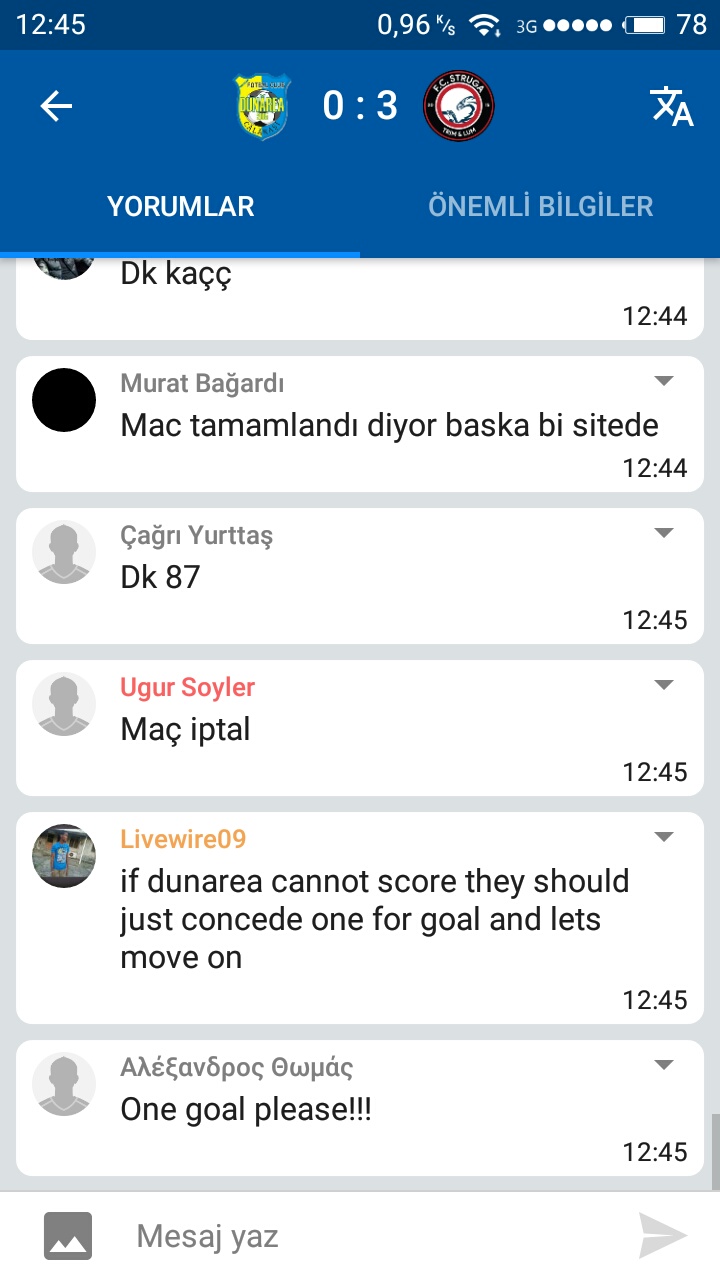Focus the Mesaj yaz message field
Image resolution: width=720 pixels, height=1280 pixels.
coord(370,1237)
